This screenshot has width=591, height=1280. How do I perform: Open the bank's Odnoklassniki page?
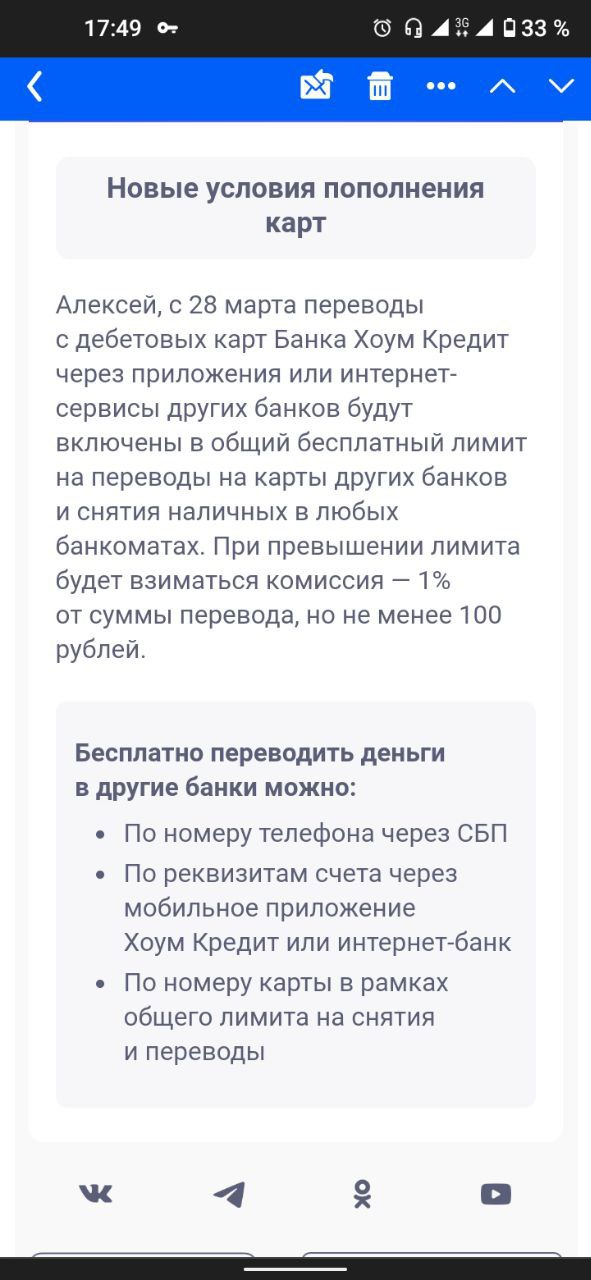coord(362,1193)
